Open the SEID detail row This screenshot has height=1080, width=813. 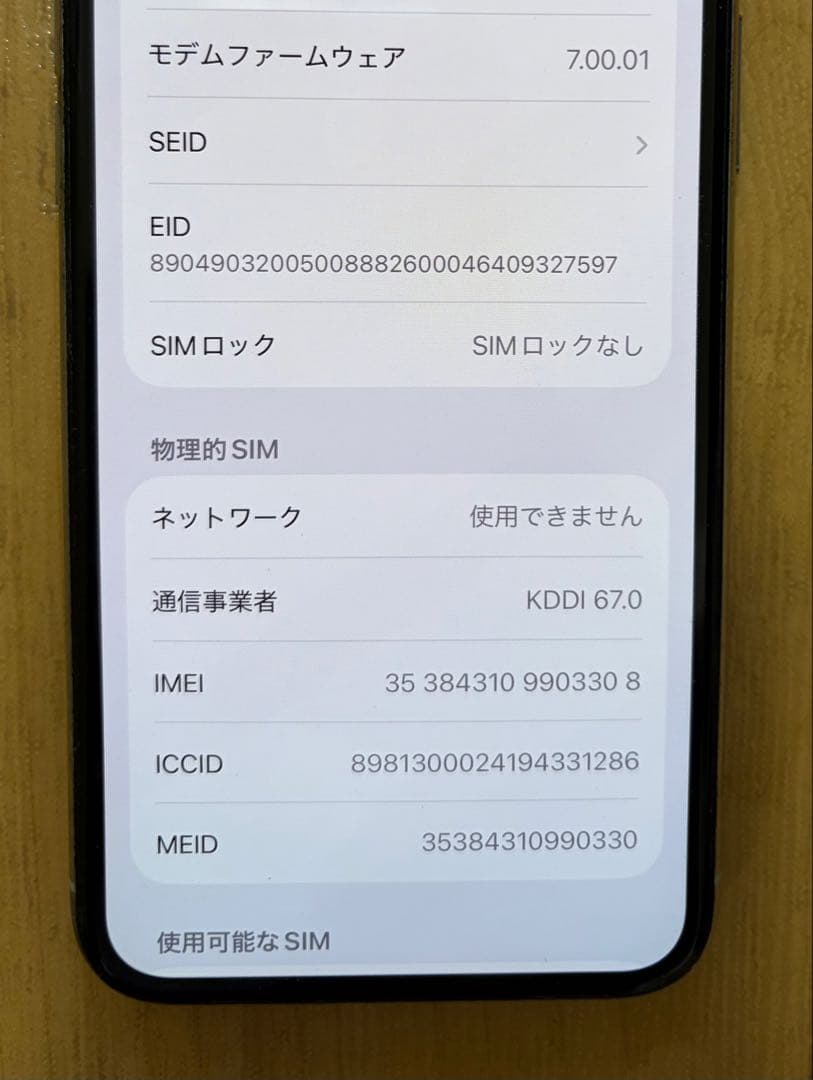point(398,143)
